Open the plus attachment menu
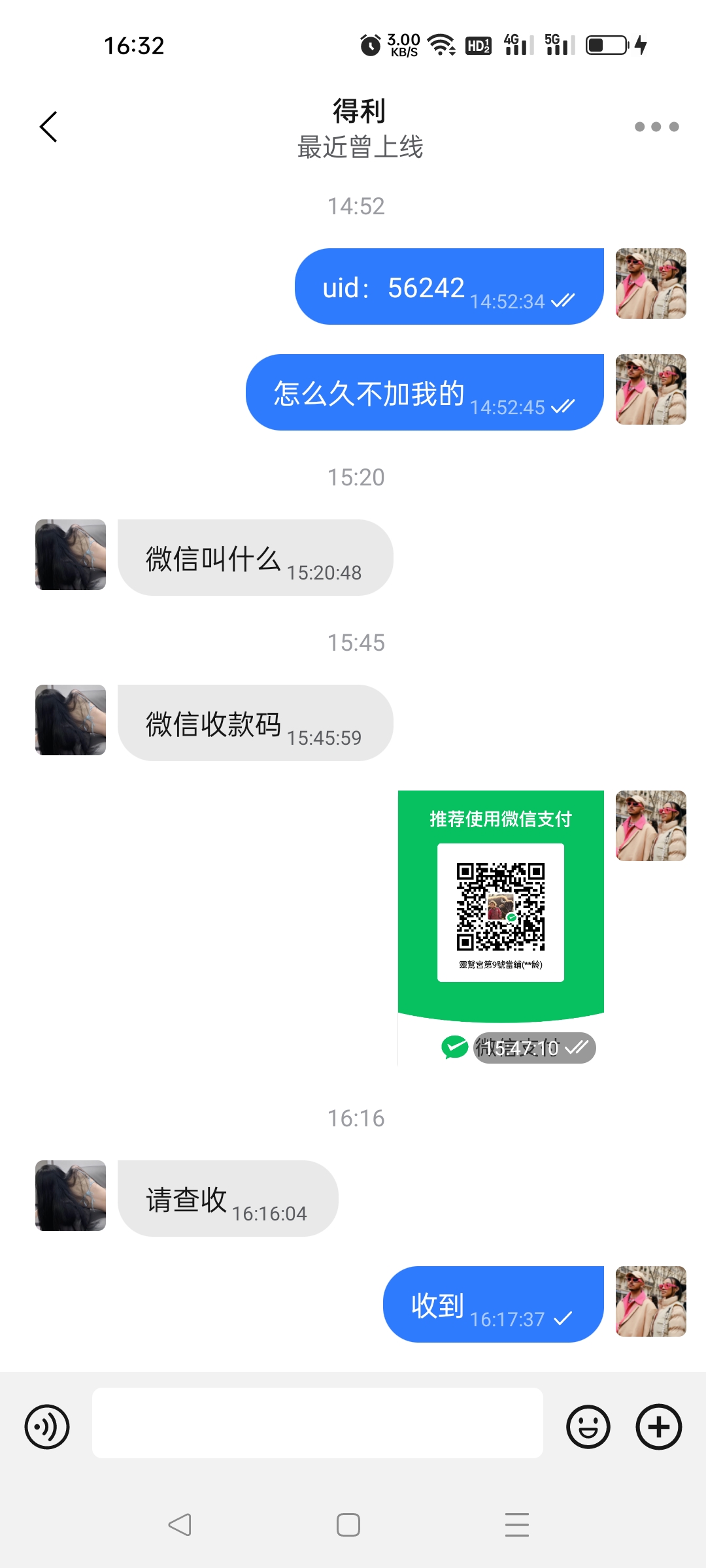The image size is (706, 1568). tap(659, 1427)
